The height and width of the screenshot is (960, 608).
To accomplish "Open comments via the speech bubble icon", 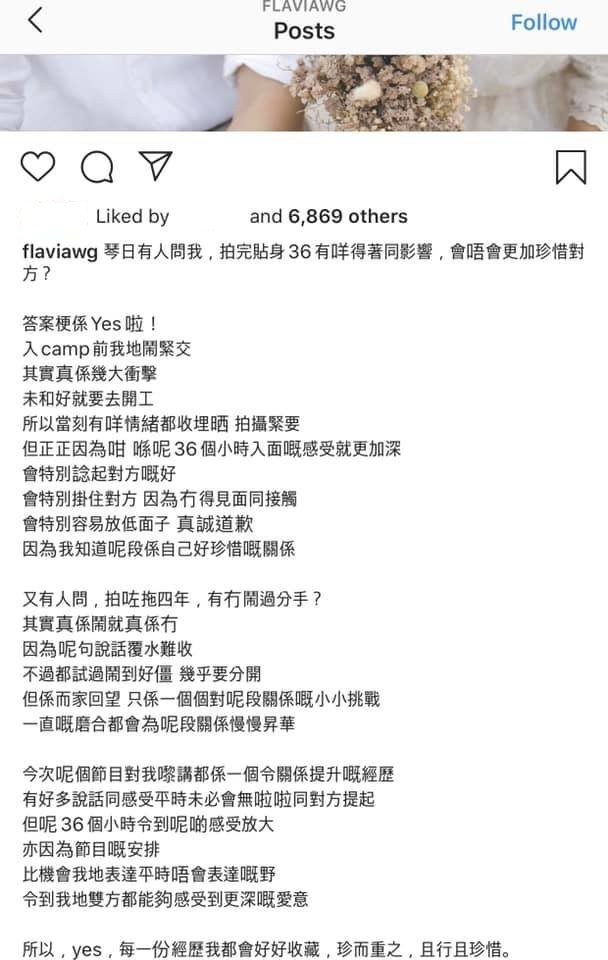I will [96, 168].
